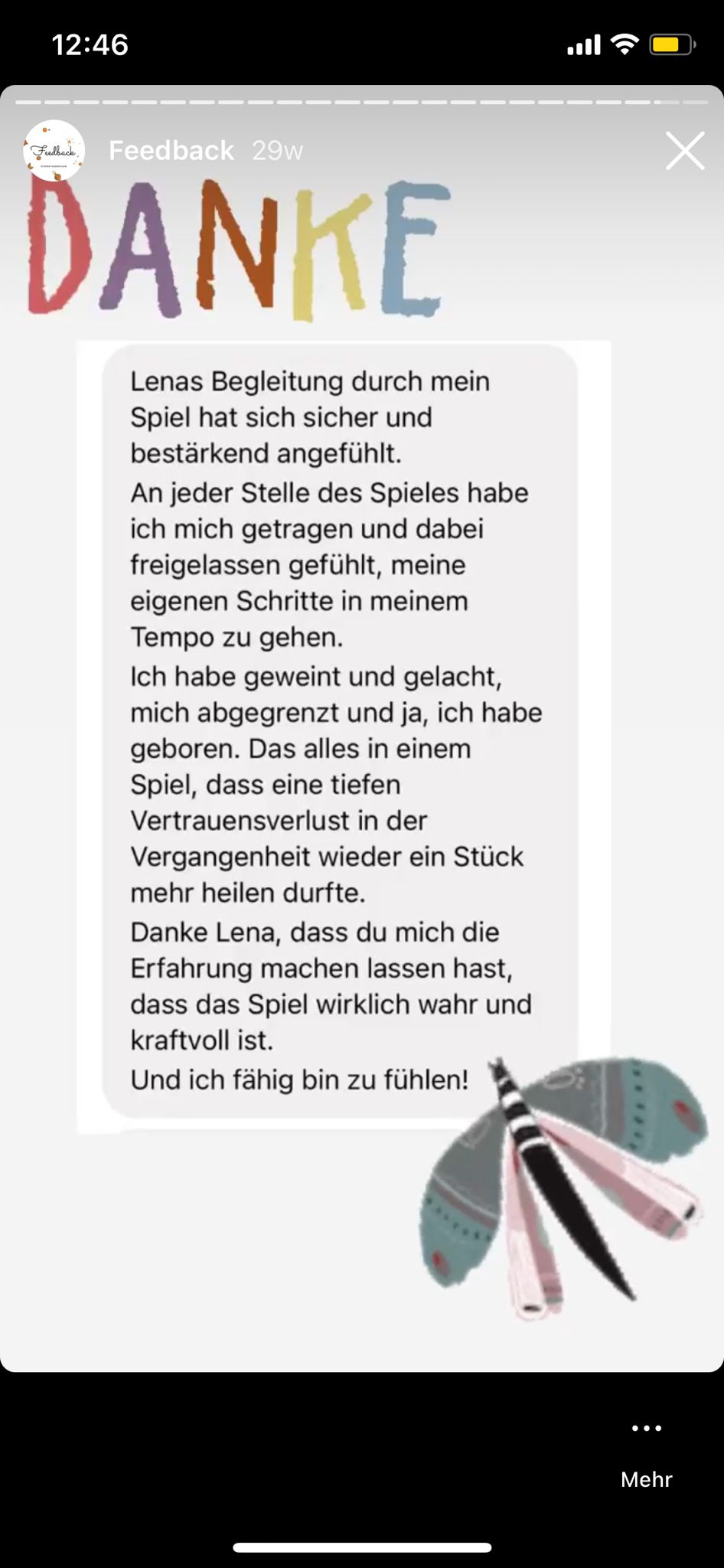Screen dimensions: 724x1568
Task: Close the Feedback story highlight
Action: click(684, 151)
